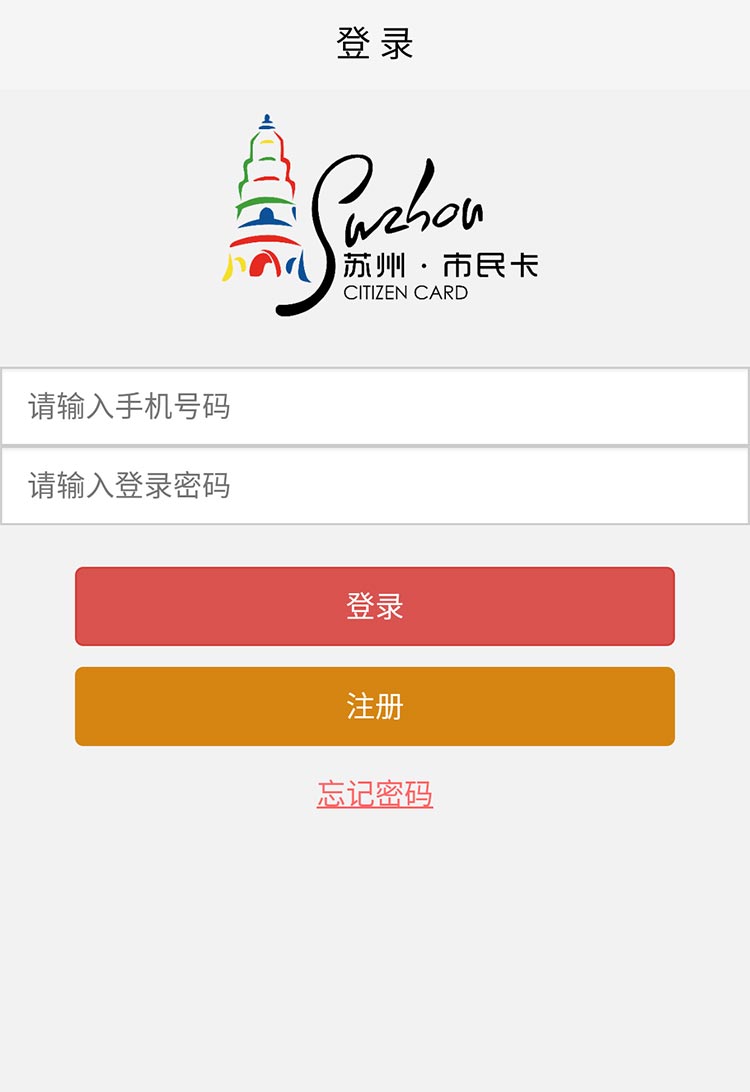750x1092 pixels.
Task: Open registration with the 注册 button
Action: point(375,706)
